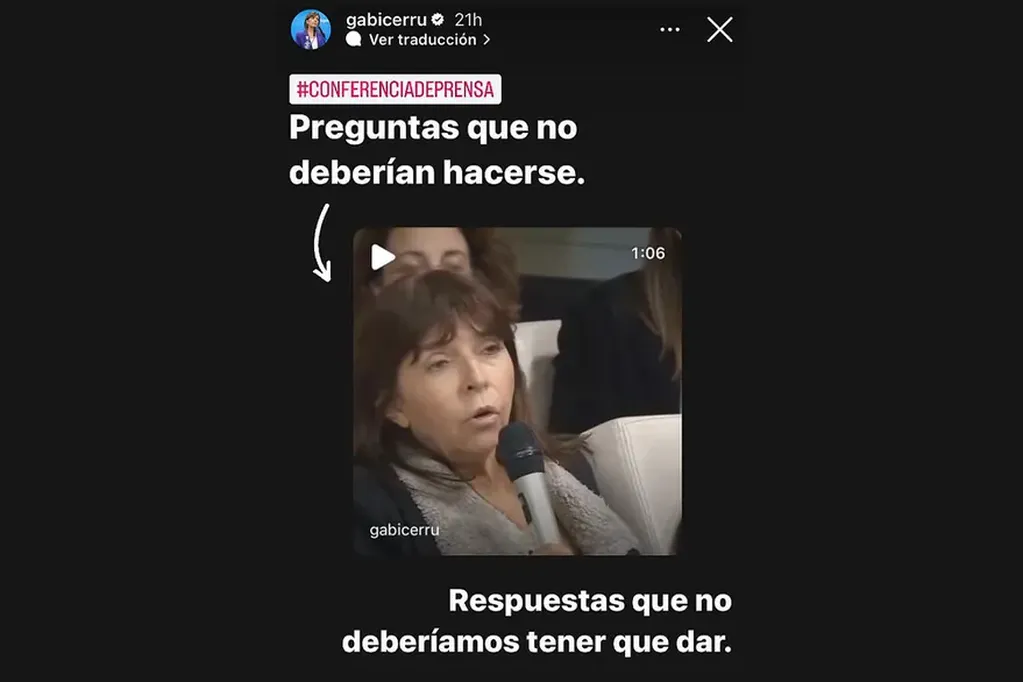Open the #CONFERENCIADEPRENSA hashtag sticker
The width and height of the screenshot is (1023, 682).
click(395, 89)
